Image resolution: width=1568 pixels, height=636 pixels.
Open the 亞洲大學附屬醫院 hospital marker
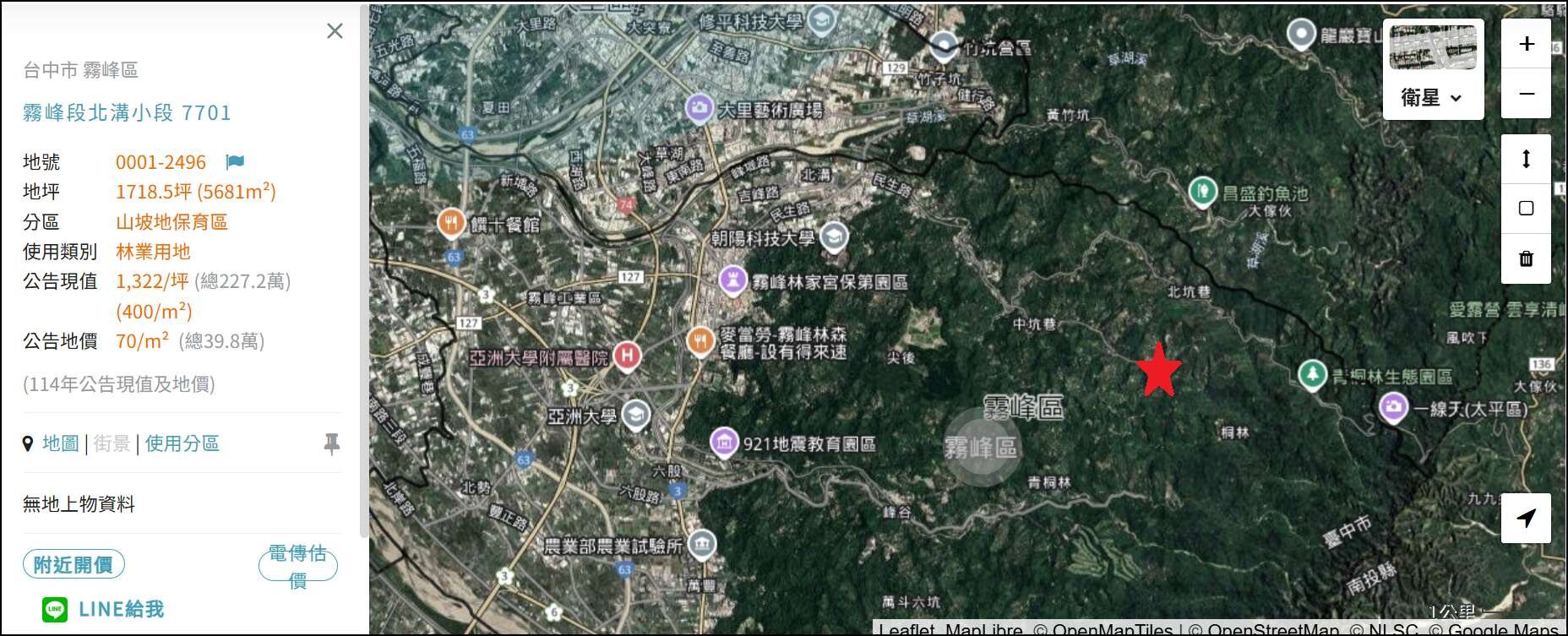627,356
